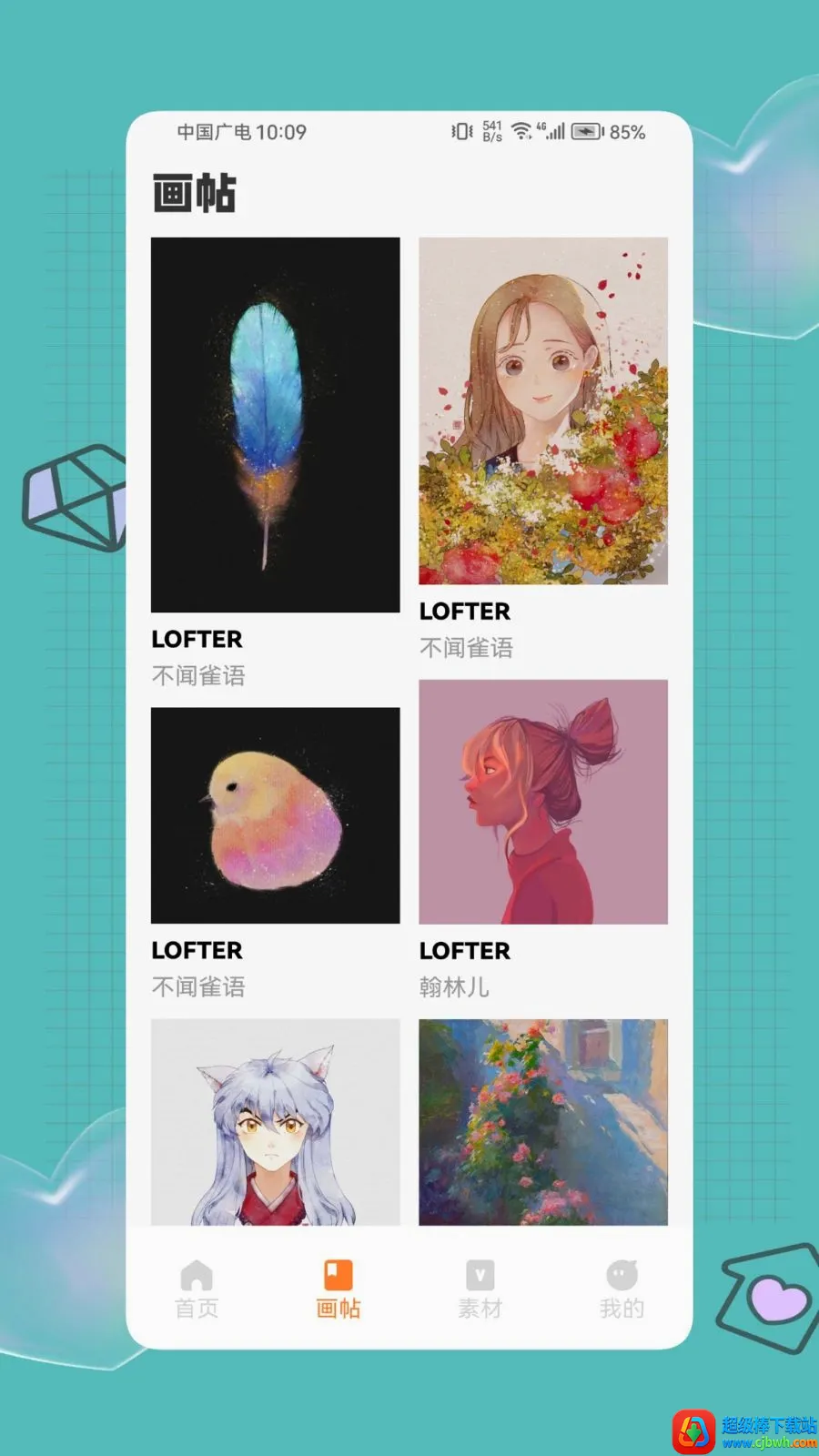View the rose garden oil painting
This screenshot has width=819, height=1456.
(543, 1122)
